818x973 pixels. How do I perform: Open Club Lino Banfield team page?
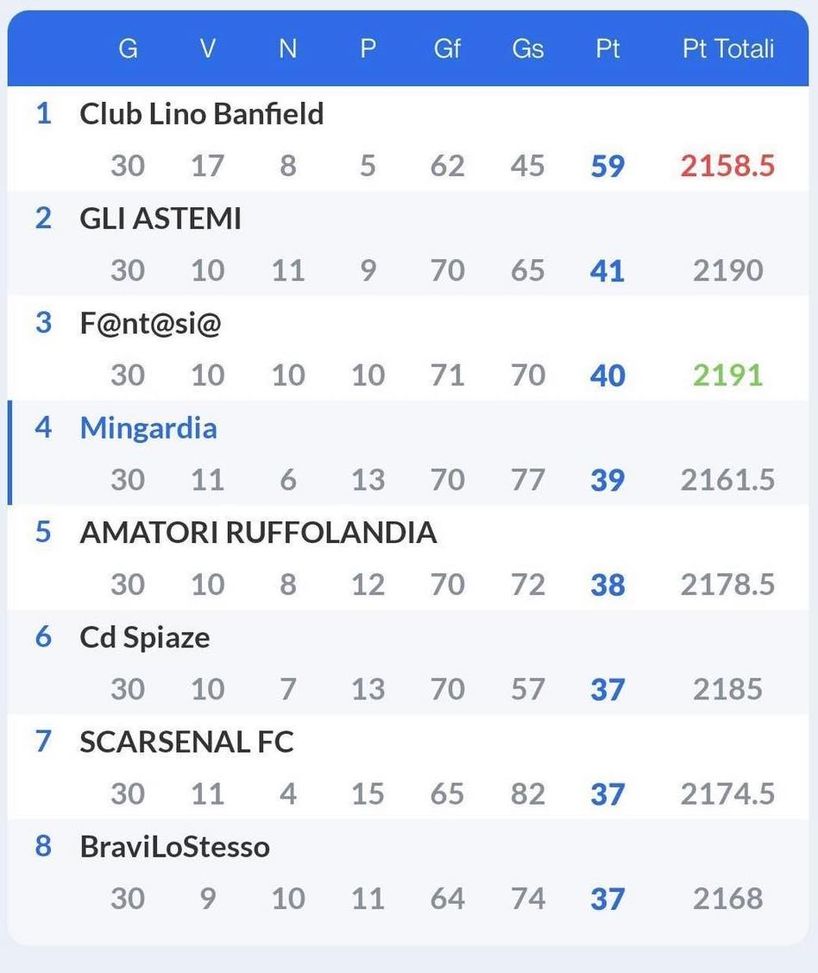201,113
